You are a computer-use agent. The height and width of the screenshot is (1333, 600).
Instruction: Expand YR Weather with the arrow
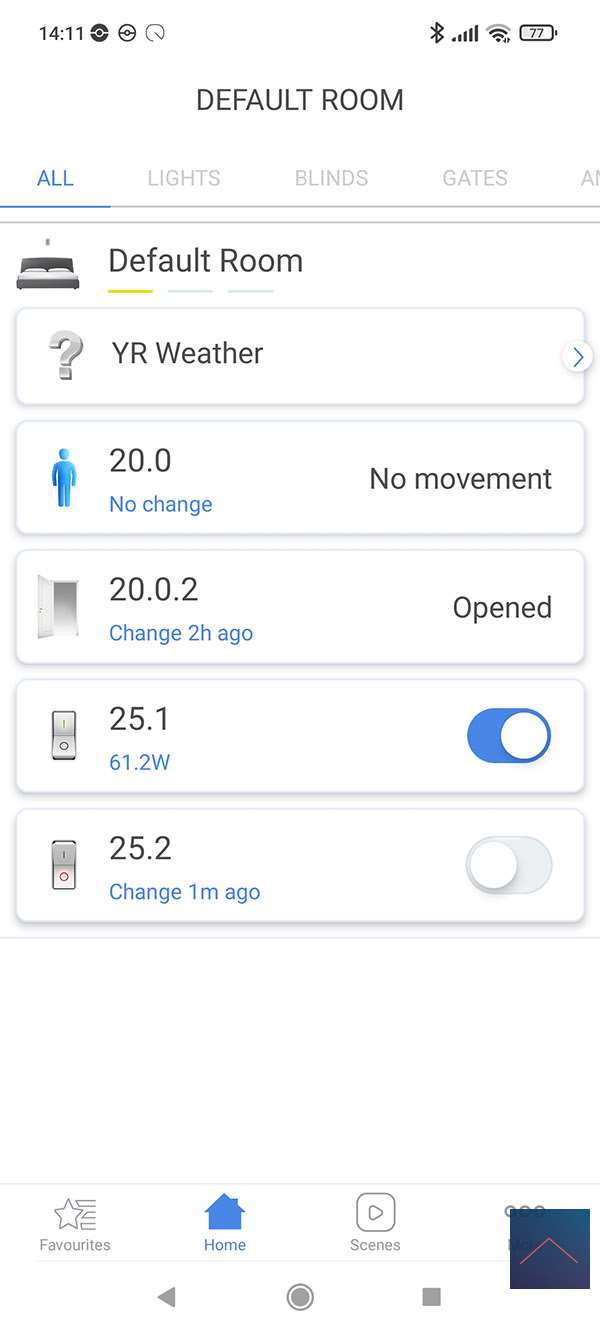point(577,356)
